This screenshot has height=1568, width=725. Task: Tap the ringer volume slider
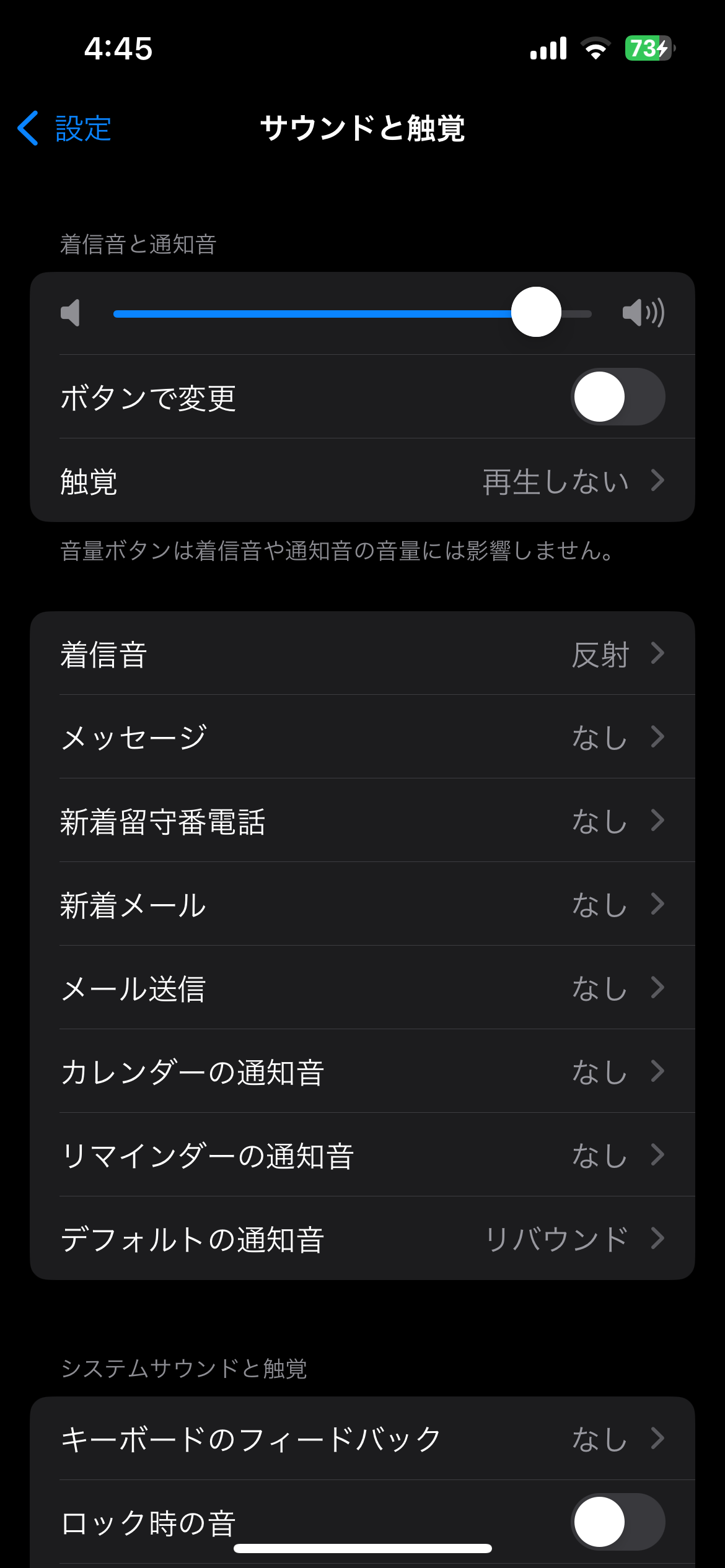352,313
